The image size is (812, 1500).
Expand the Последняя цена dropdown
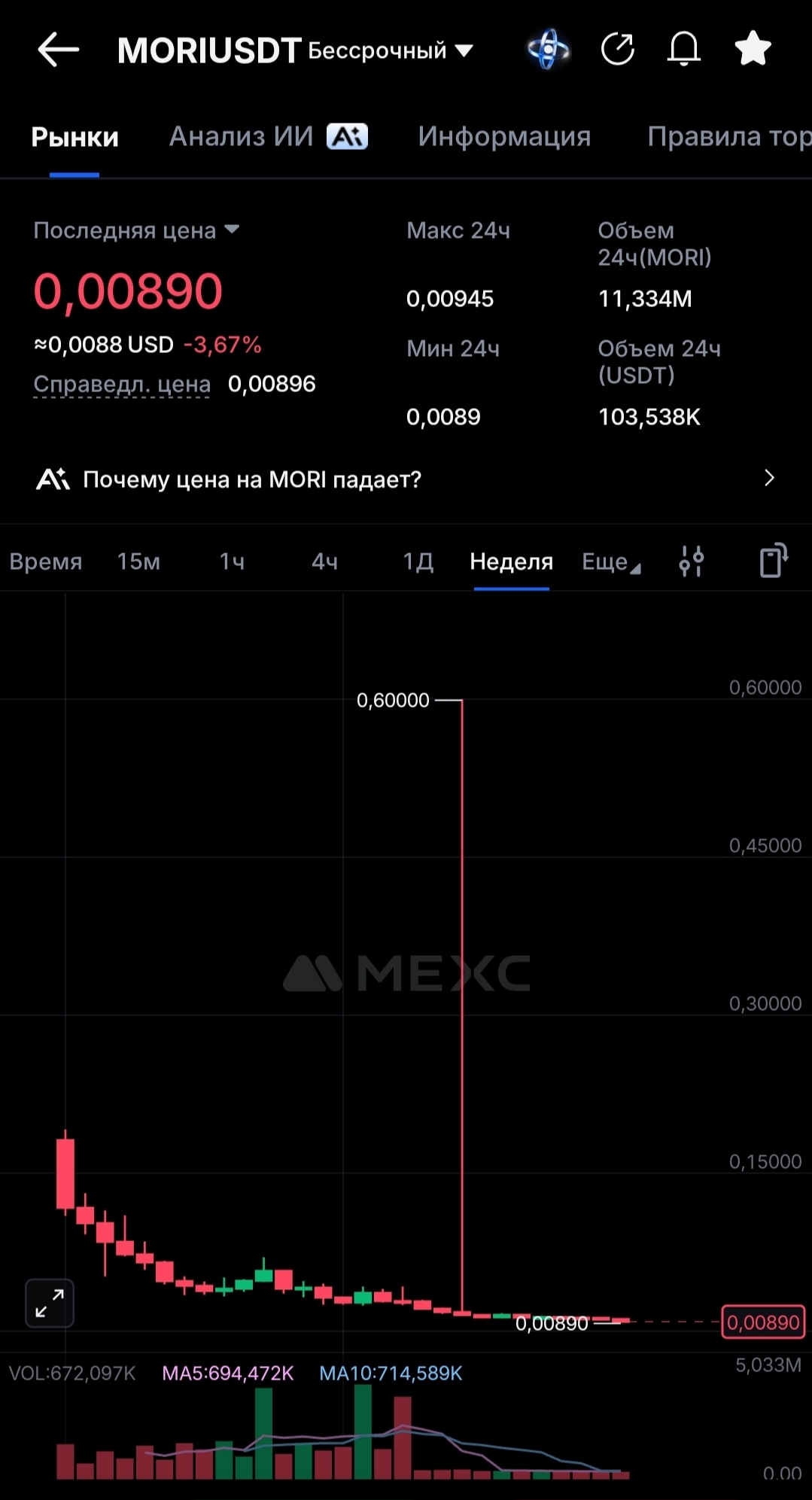136,230
